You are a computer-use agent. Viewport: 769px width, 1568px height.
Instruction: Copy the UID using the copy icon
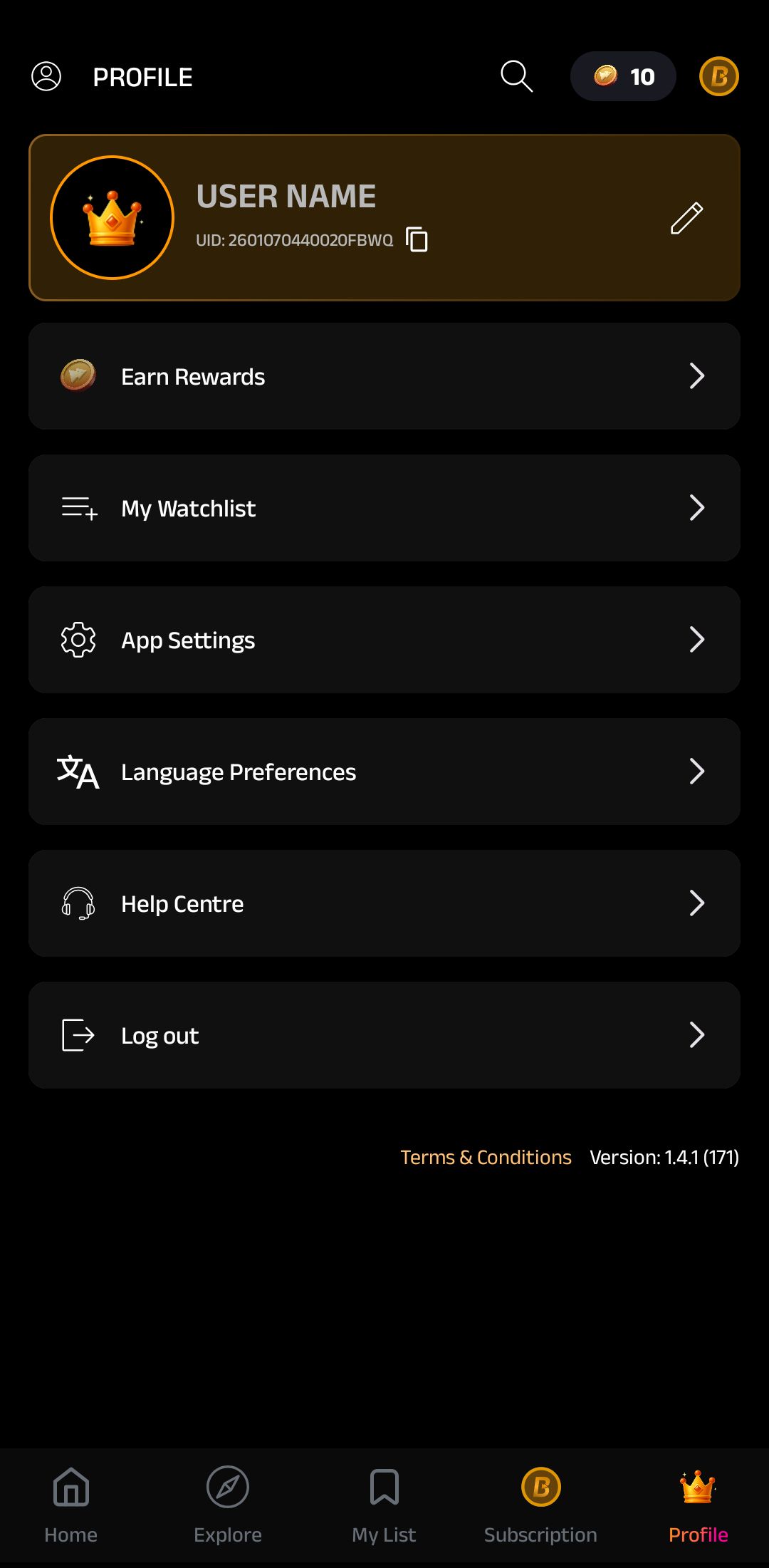(x=417, y=239)
